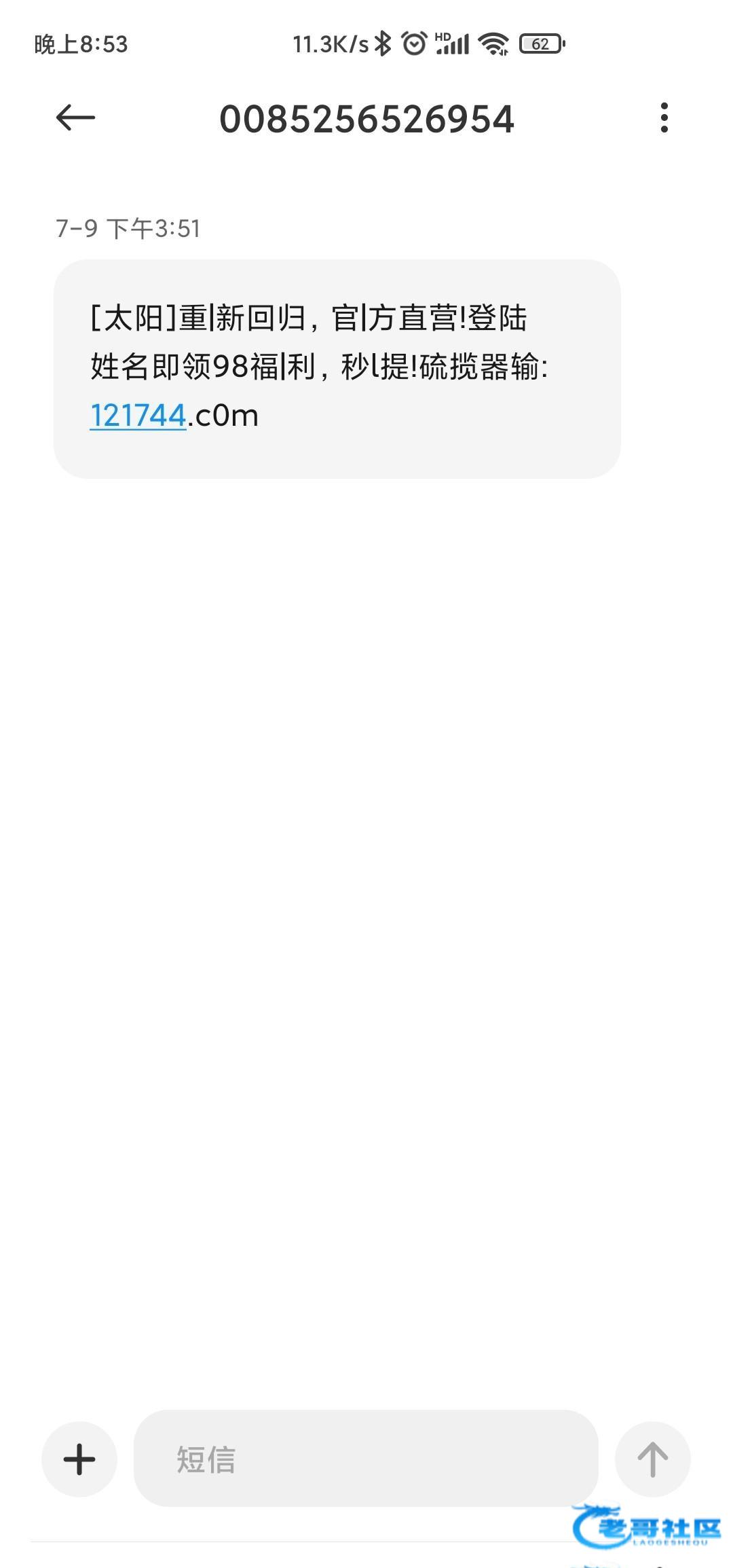Send message with the up arrow
Image resolution: width=733 pixels, height=1568 pixels.
pos(652,1459)
